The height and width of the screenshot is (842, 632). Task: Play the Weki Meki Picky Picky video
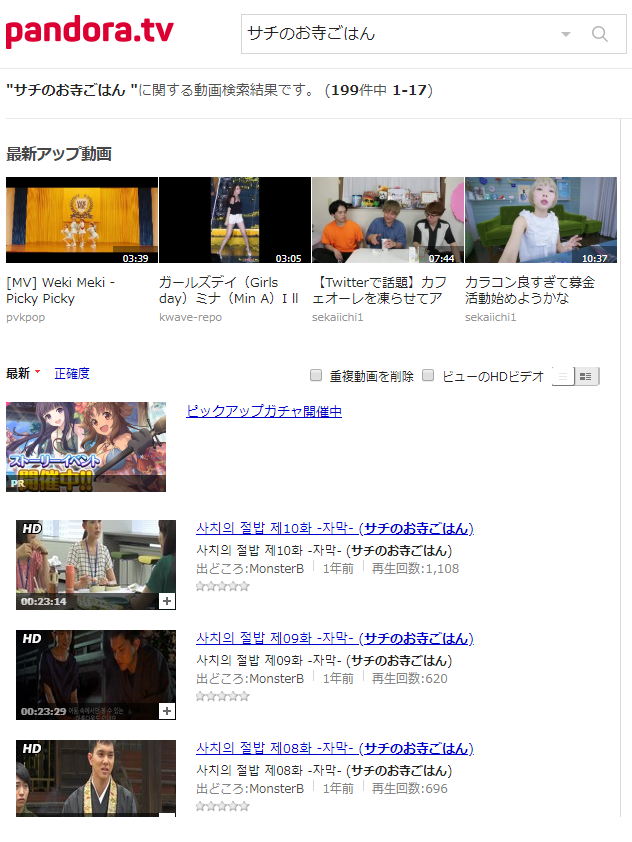[82, 220]
